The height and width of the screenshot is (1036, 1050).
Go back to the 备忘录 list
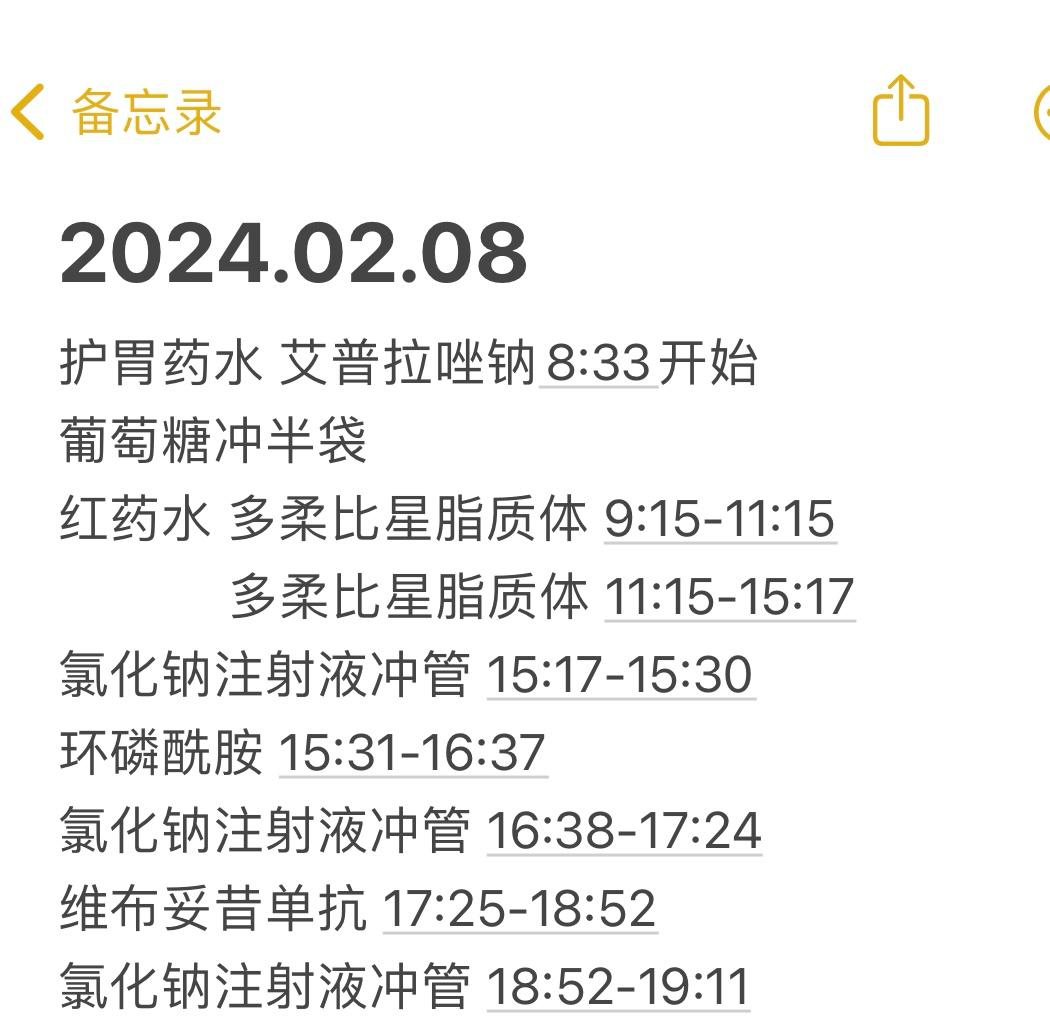[115, 111]
